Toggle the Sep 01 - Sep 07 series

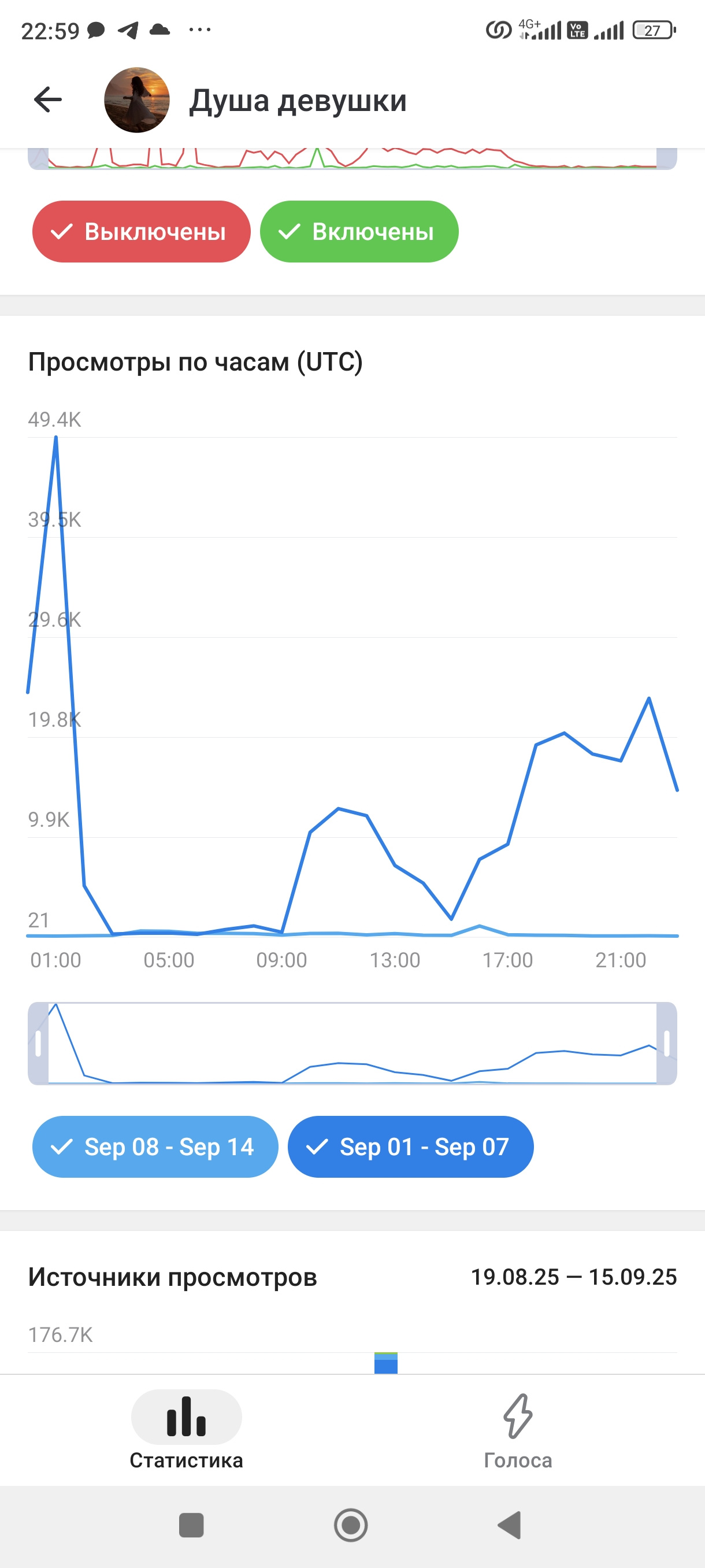(x=411, y=1147)
